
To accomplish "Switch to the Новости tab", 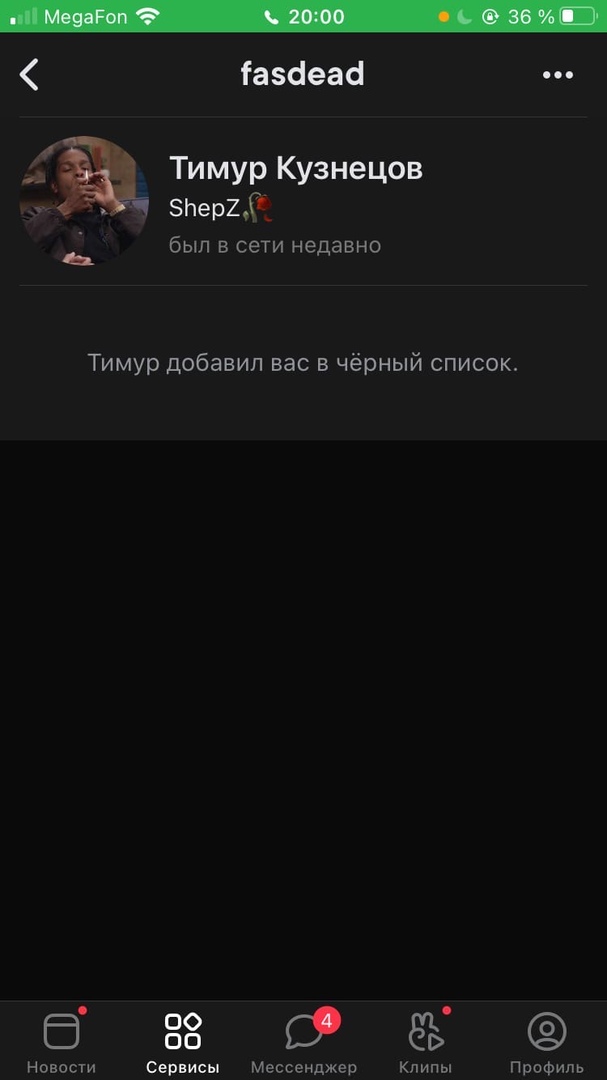I will coord(61,1042).
